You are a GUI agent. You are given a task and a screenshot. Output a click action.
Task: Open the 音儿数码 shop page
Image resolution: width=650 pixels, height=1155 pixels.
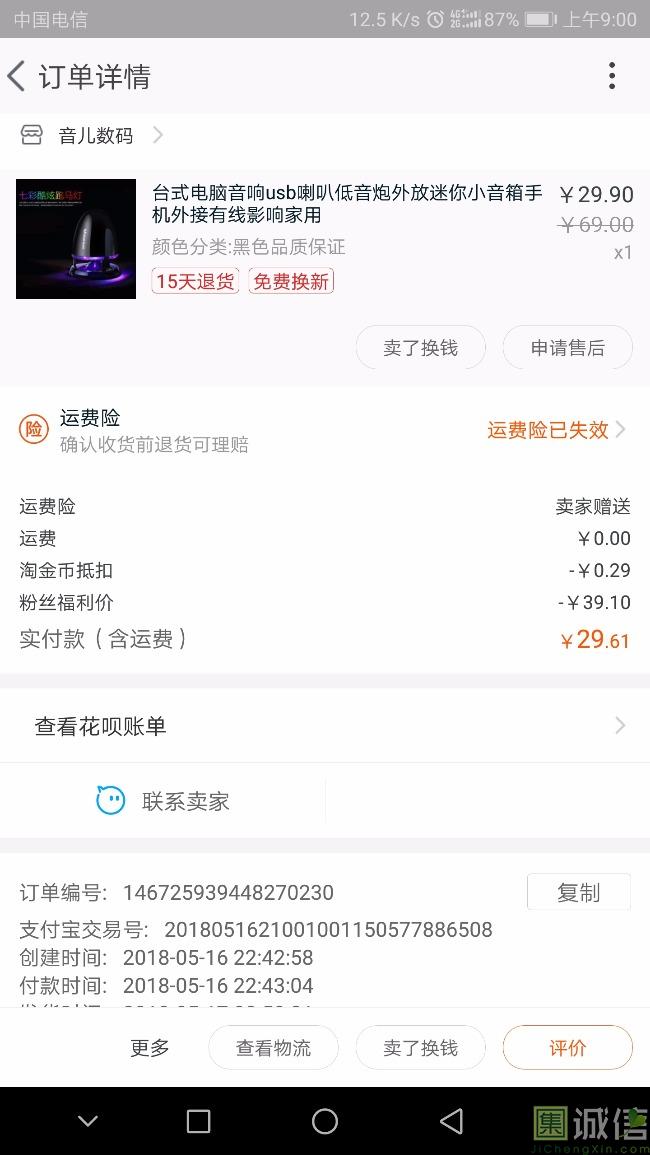pos(95,136)
